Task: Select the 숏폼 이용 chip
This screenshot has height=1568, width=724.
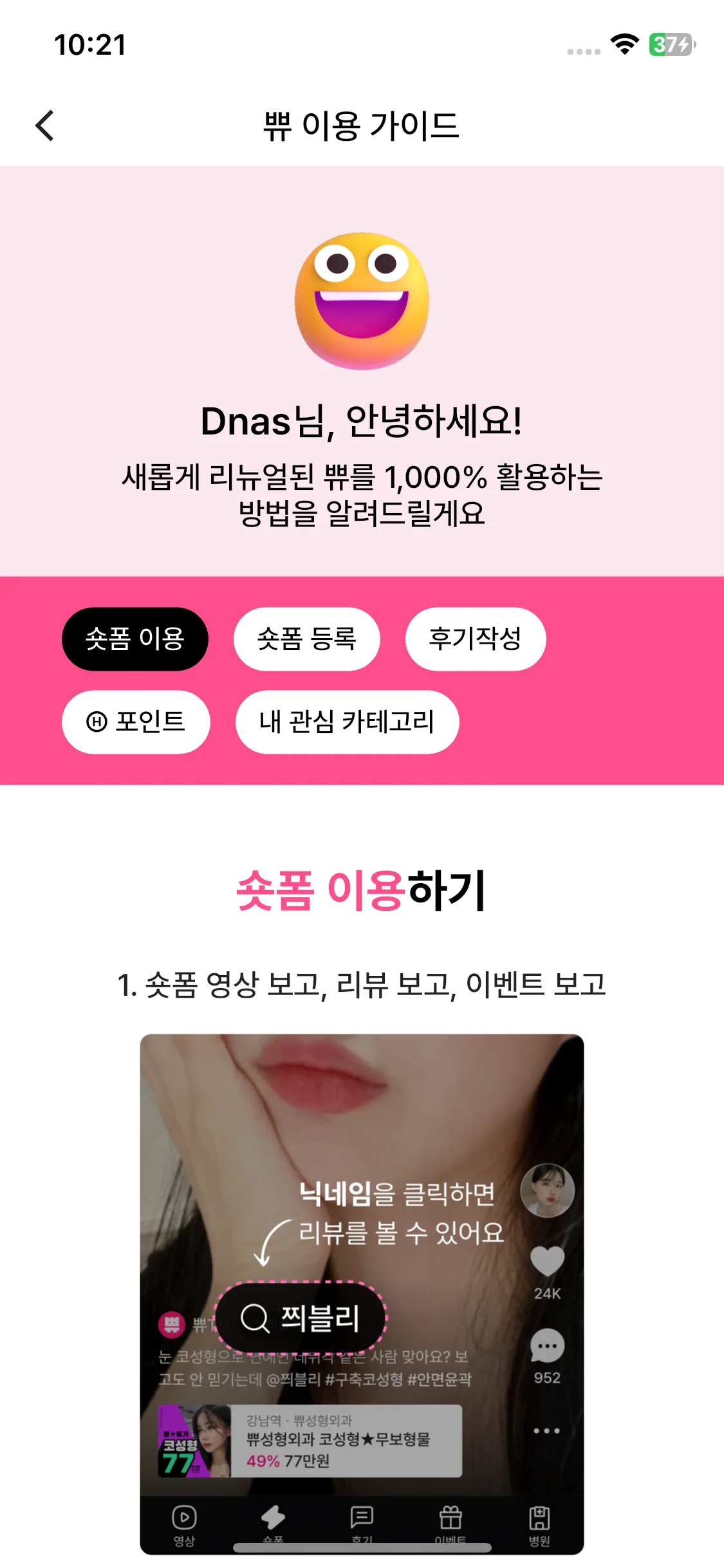Action: point(135,639)
